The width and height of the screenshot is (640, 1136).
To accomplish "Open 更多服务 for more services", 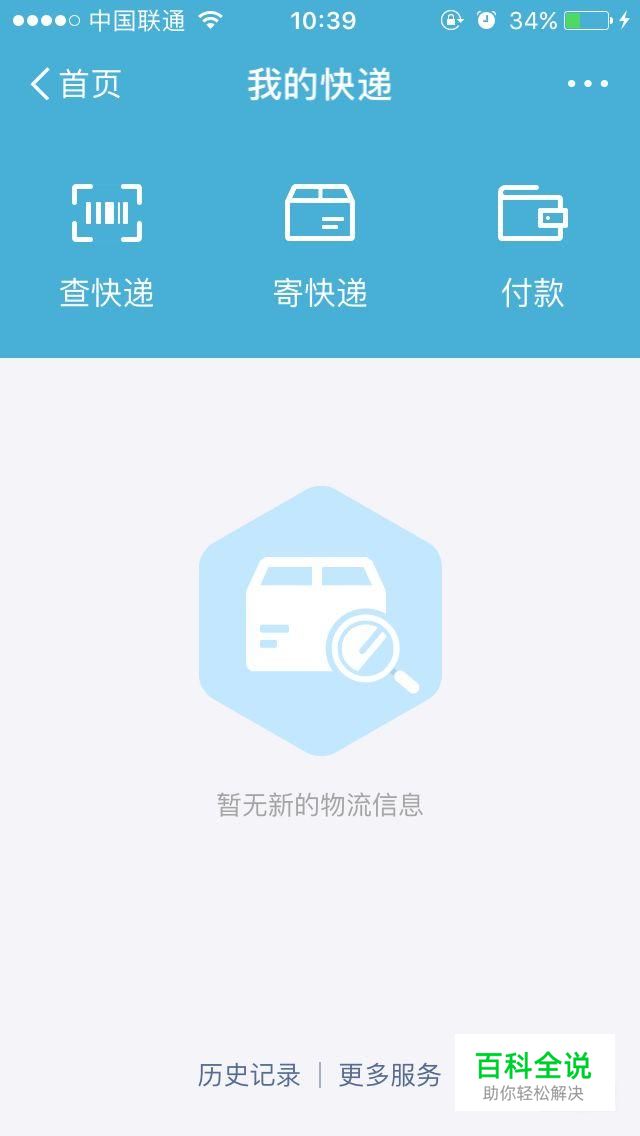I will pyautogui.click(x=390, y=1075).
